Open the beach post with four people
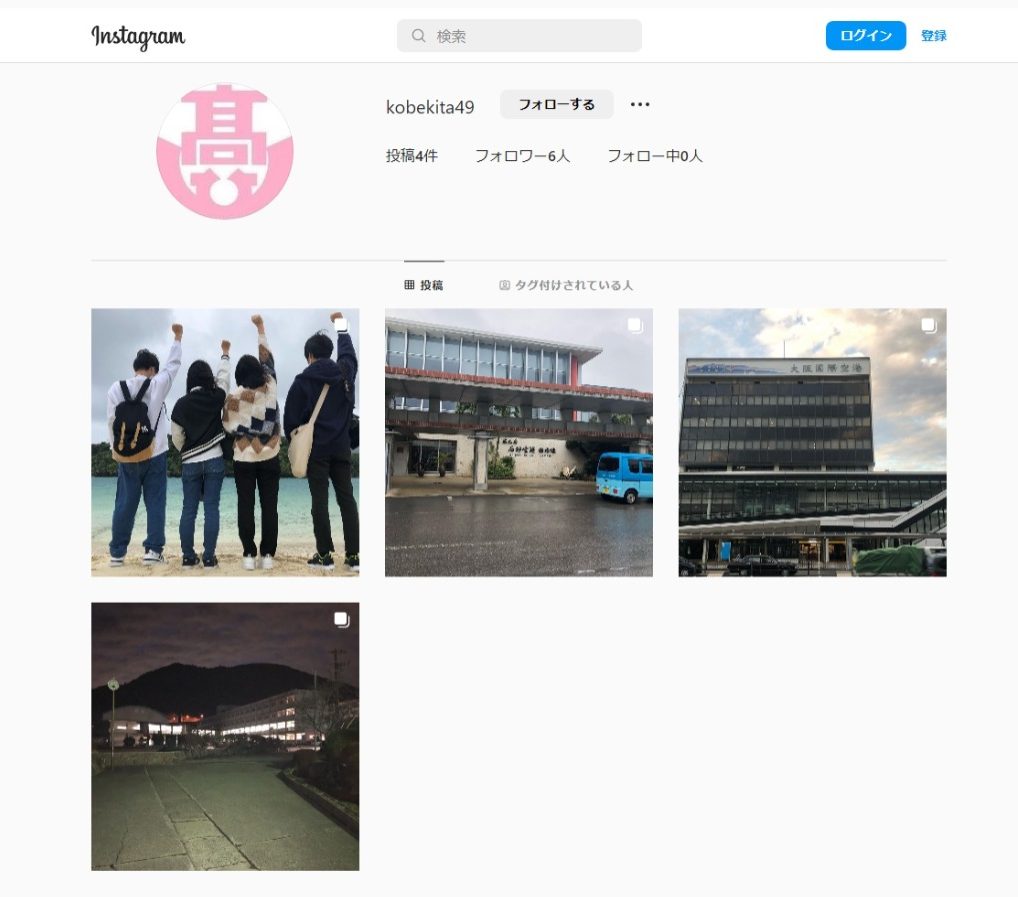The width and height of the screenshot is (1018, 897). click(x=225, y=442)
